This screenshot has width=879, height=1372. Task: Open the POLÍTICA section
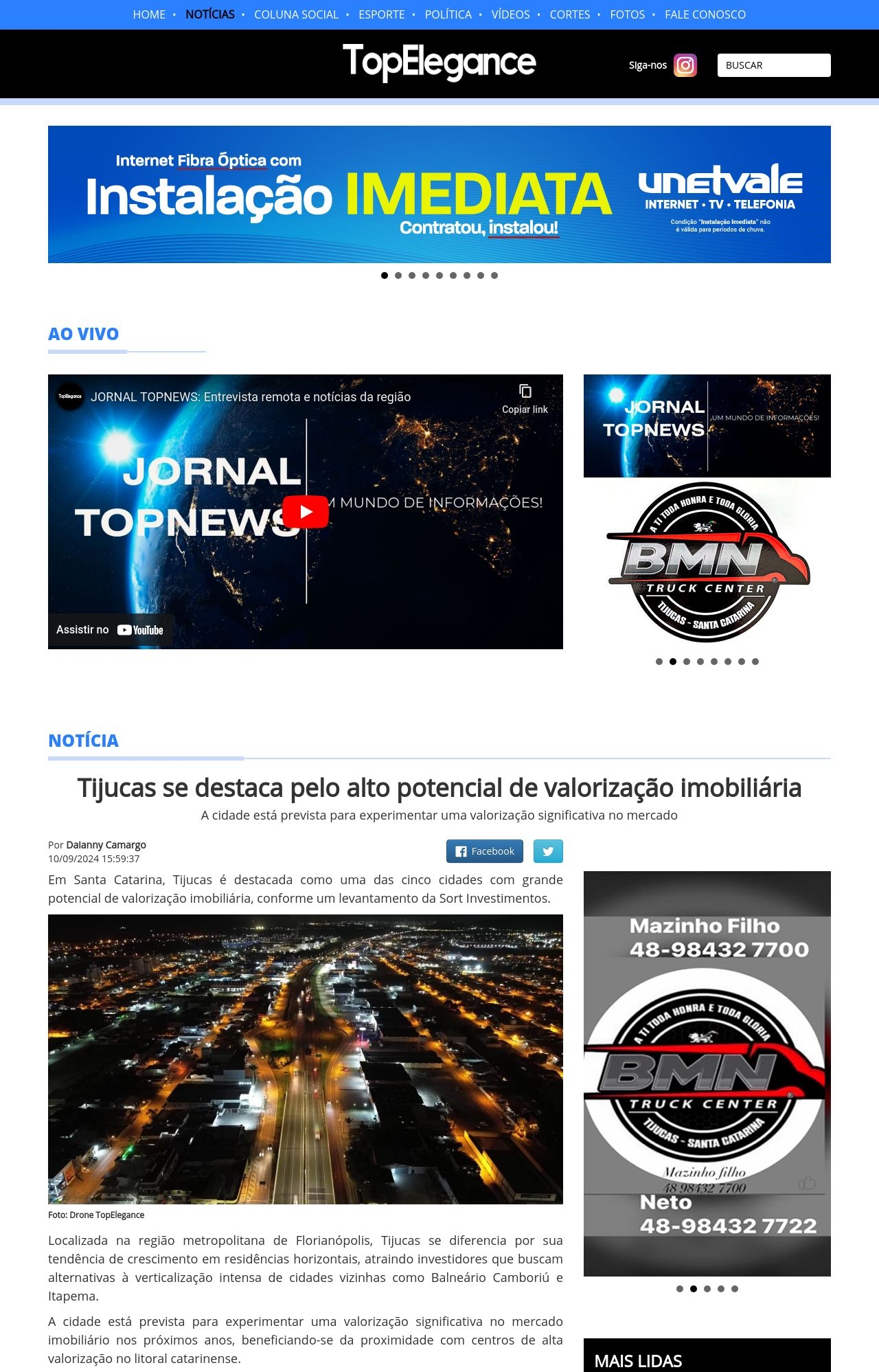click(448, 14)
